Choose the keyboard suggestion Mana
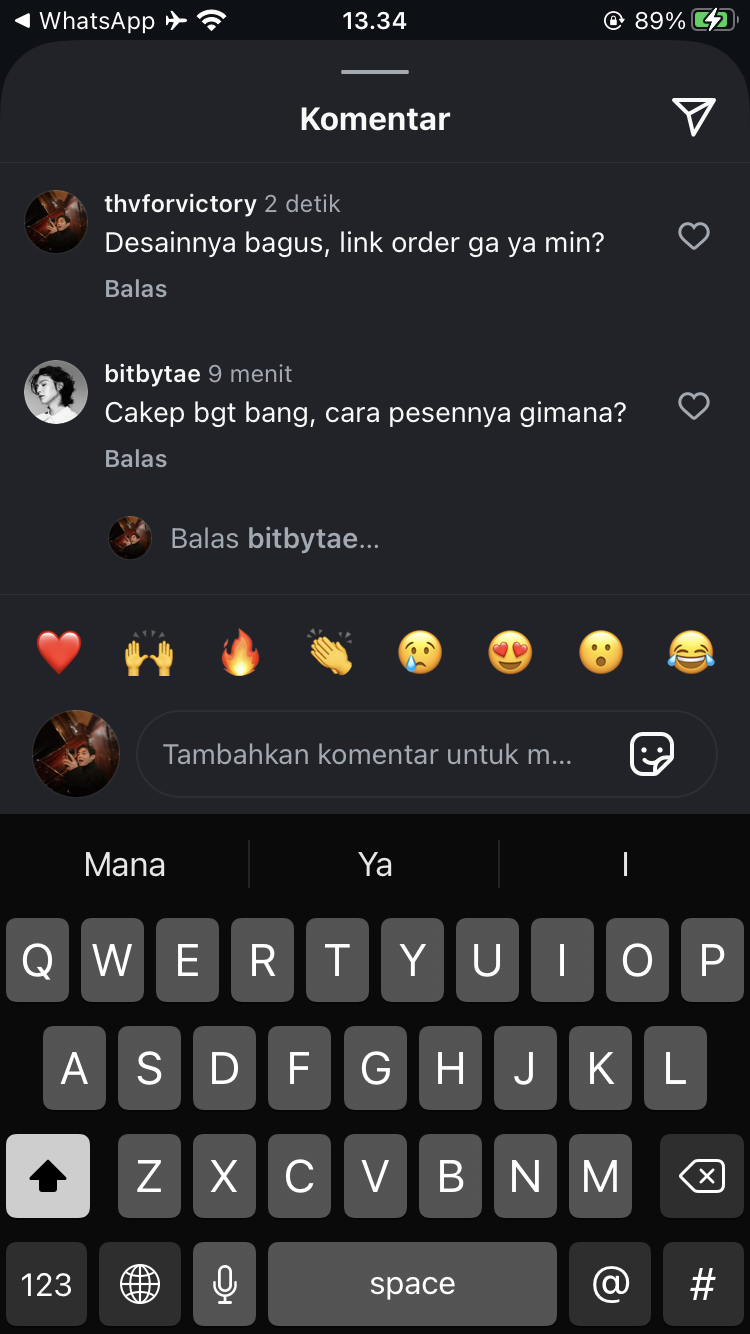The height and width of the screenshot is (1334, 750). pyautogui.click(x=125, y=864)
